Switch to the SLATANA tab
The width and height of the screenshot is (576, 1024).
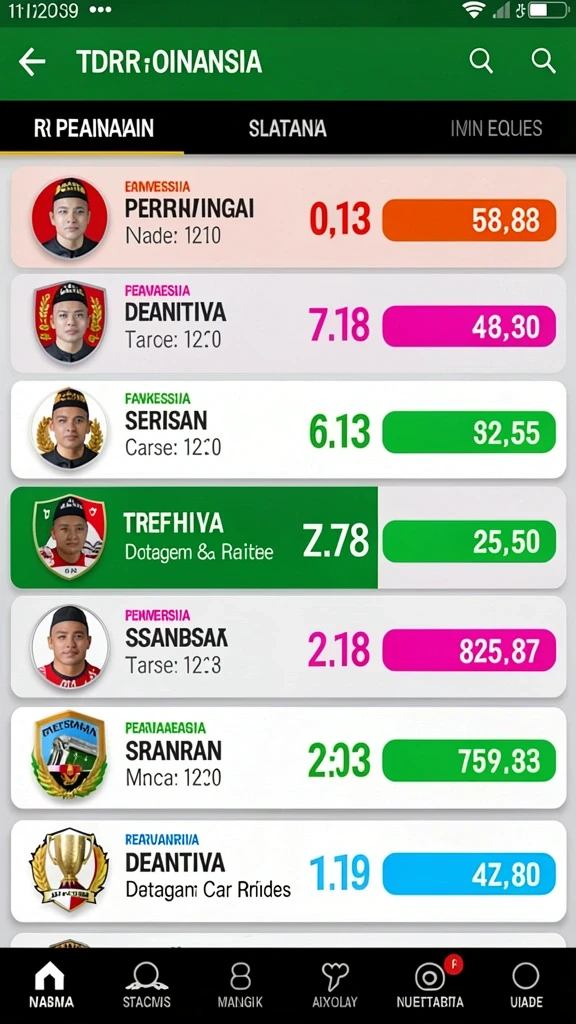pyautogui.click(x=287, y=128)
